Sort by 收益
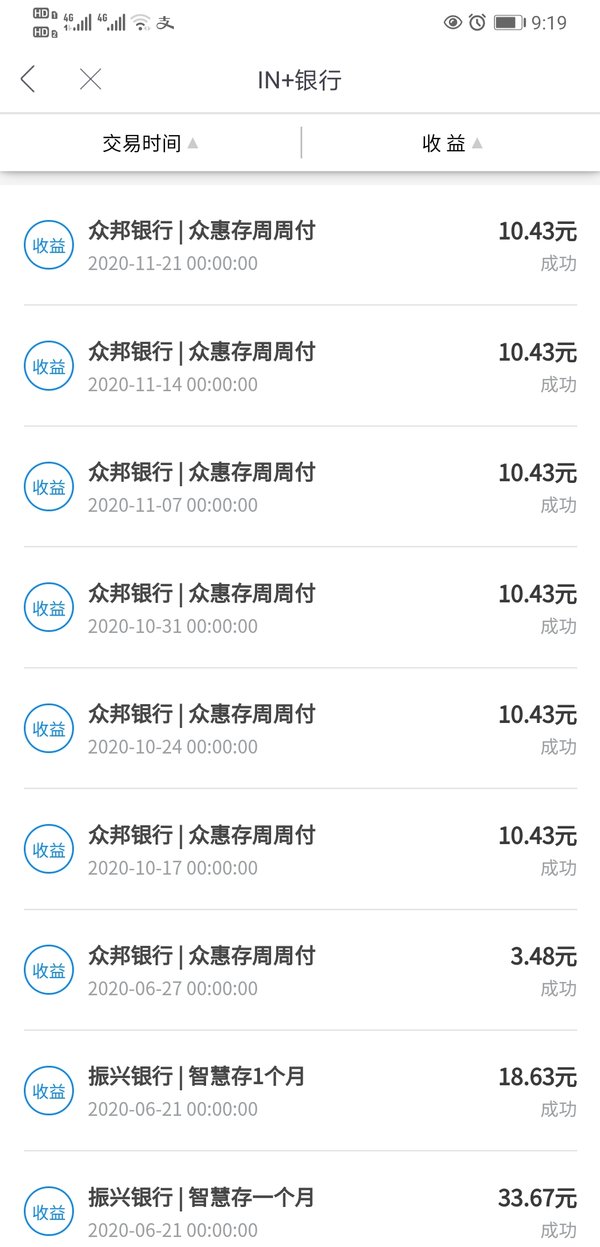Viewport: 600px width, 1247px height. coord(452,143)
